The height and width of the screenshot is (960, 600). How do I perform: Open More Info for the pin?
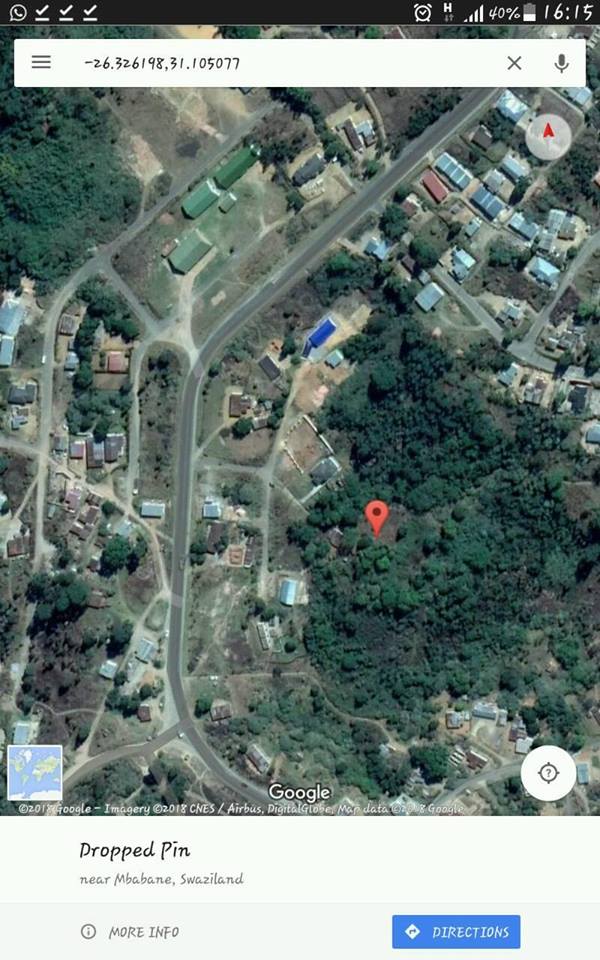(x=131, y=932)
